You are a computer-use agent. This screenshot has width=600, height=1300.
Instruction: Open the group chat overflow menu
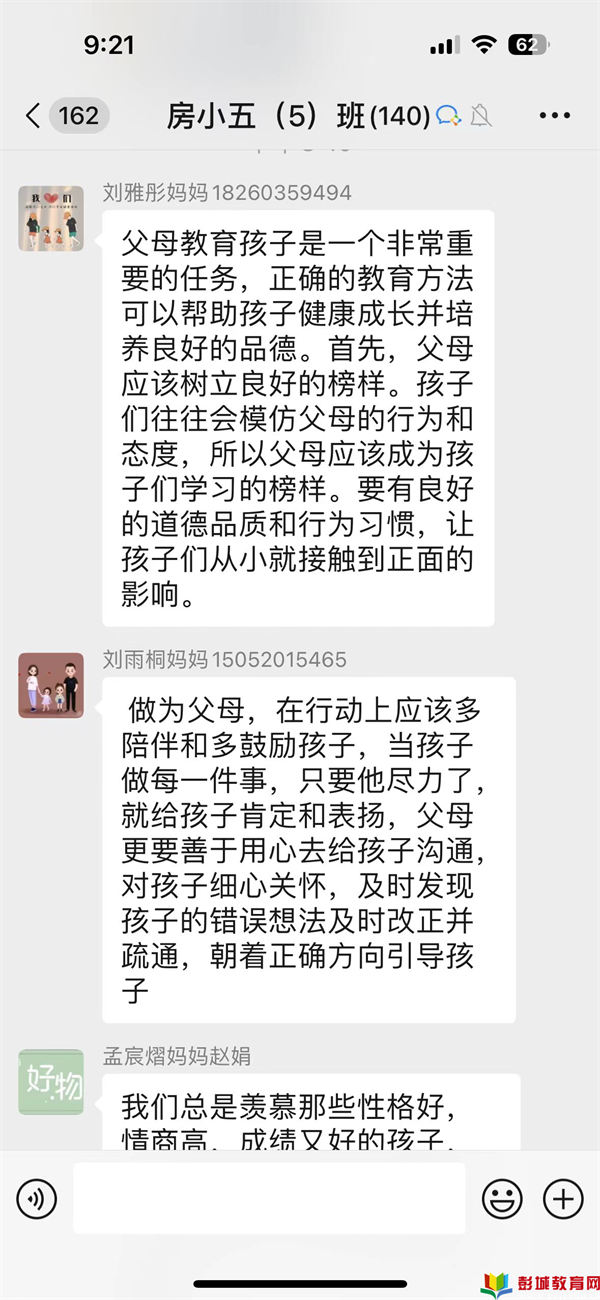click(x=554, y=116)
